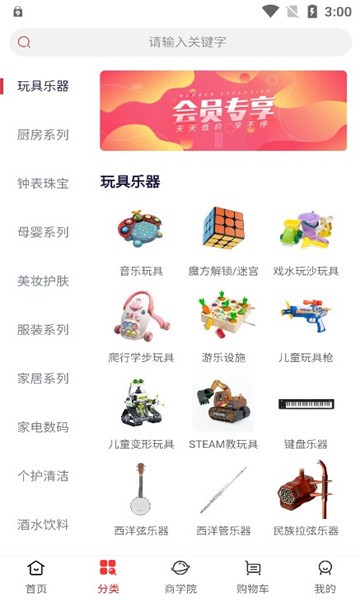
Task: Open the 会员专享 member banner
Action: (223, 111)
